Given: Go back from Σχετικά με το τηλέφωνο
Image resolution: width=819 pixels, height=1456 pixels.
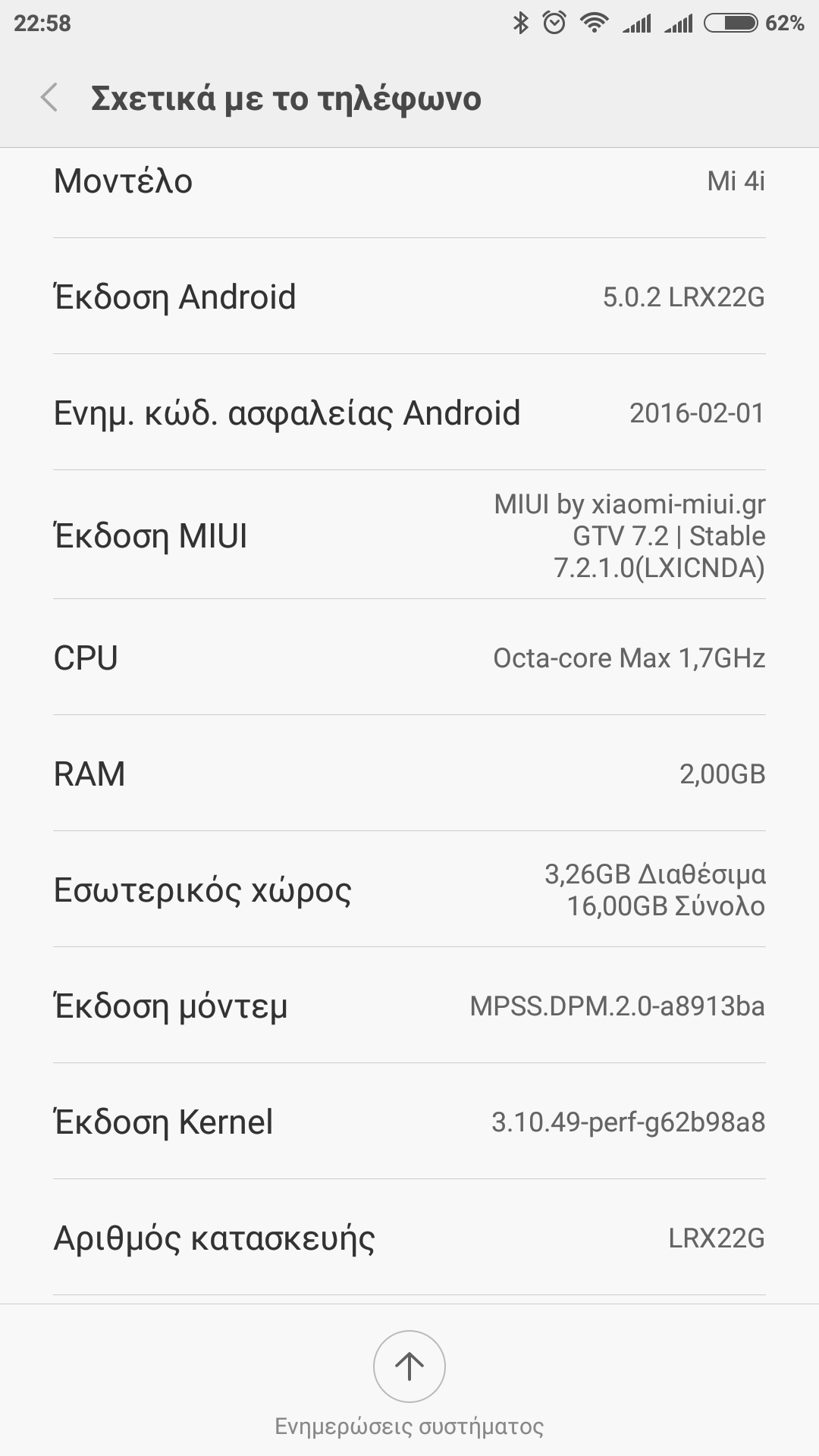Looking at the screenshot, I should [x=49, y=98].
